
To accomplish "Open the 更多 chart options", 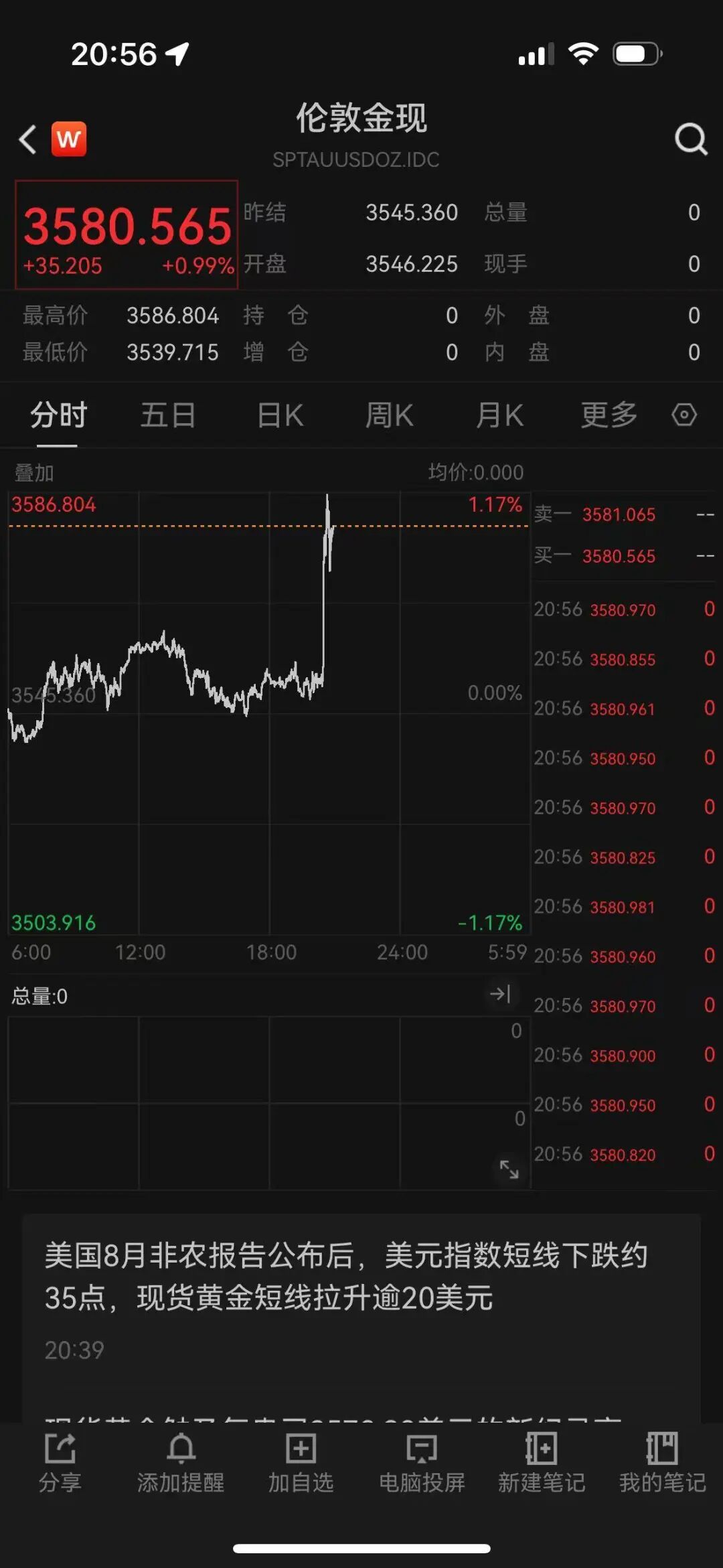I will 608,415.
